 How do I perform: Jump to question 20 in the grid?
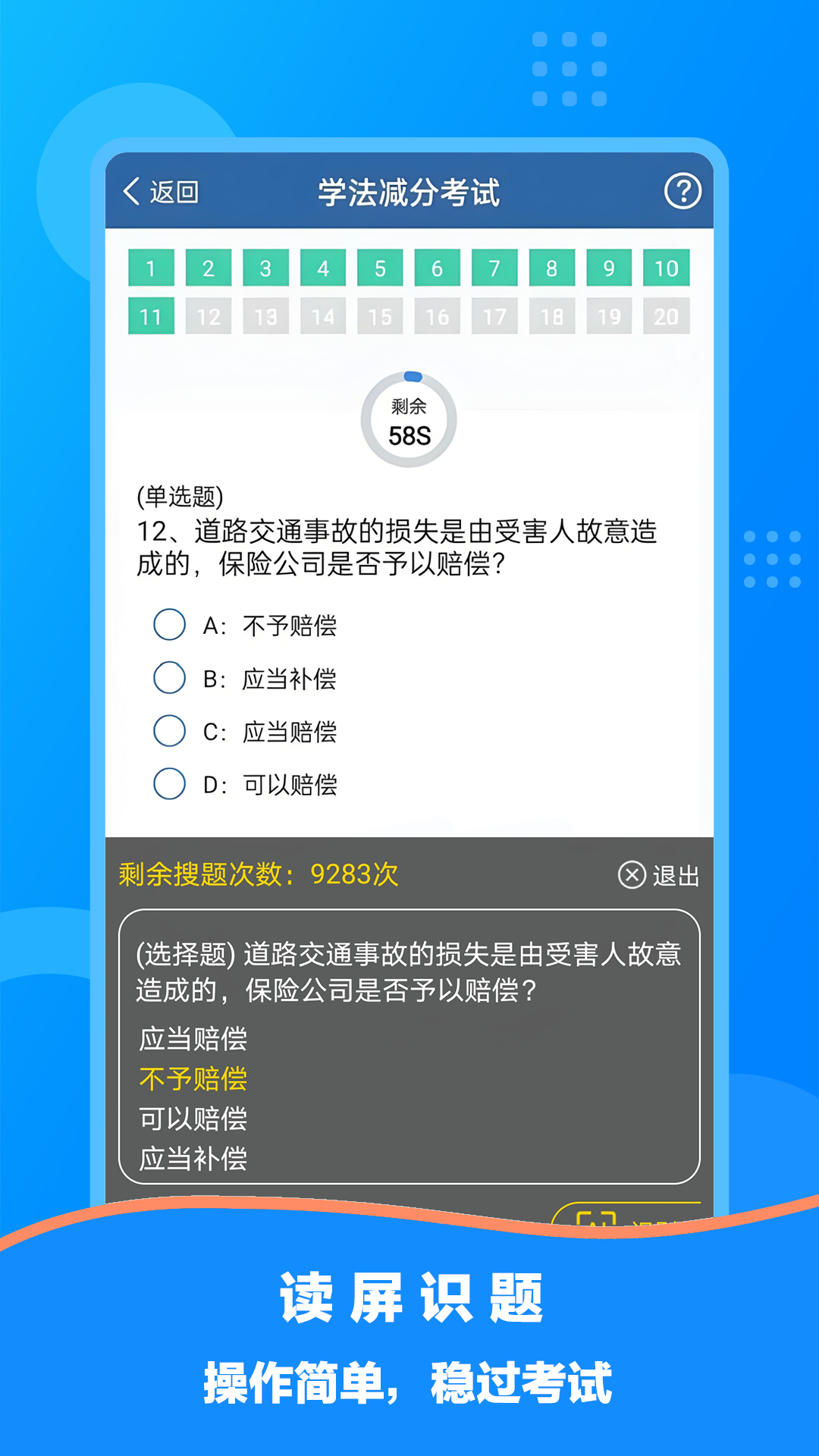click(667, 316)
